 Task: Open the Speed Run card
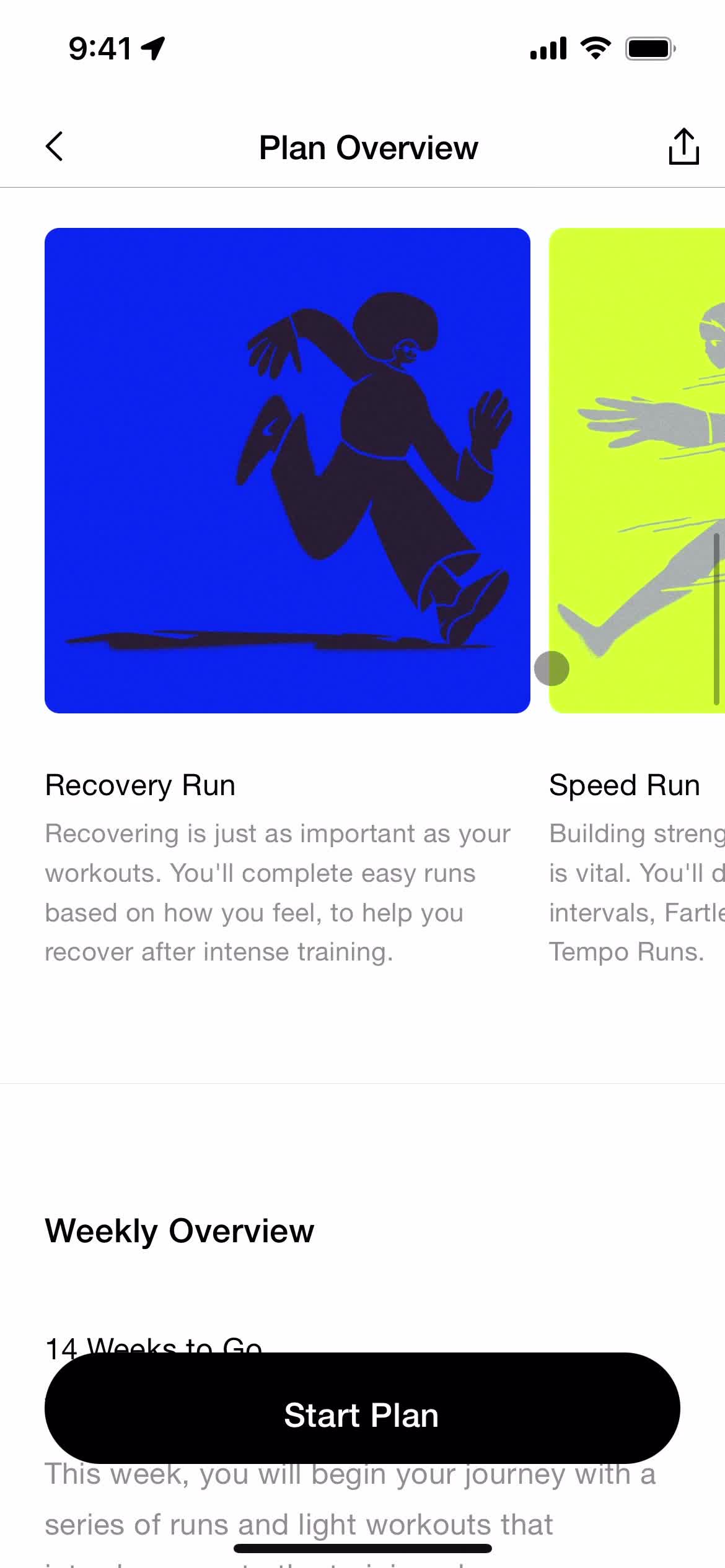[637, 471]
